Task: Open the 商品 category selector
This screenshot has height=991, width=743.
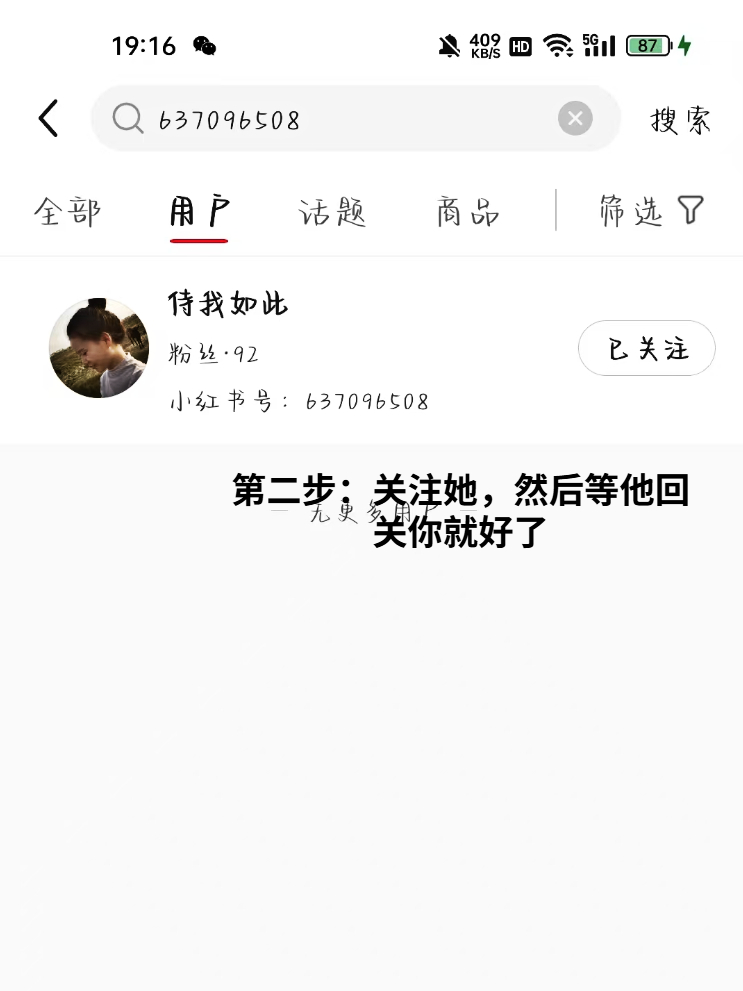Action: pyautogui.click(x=464, y=211)
